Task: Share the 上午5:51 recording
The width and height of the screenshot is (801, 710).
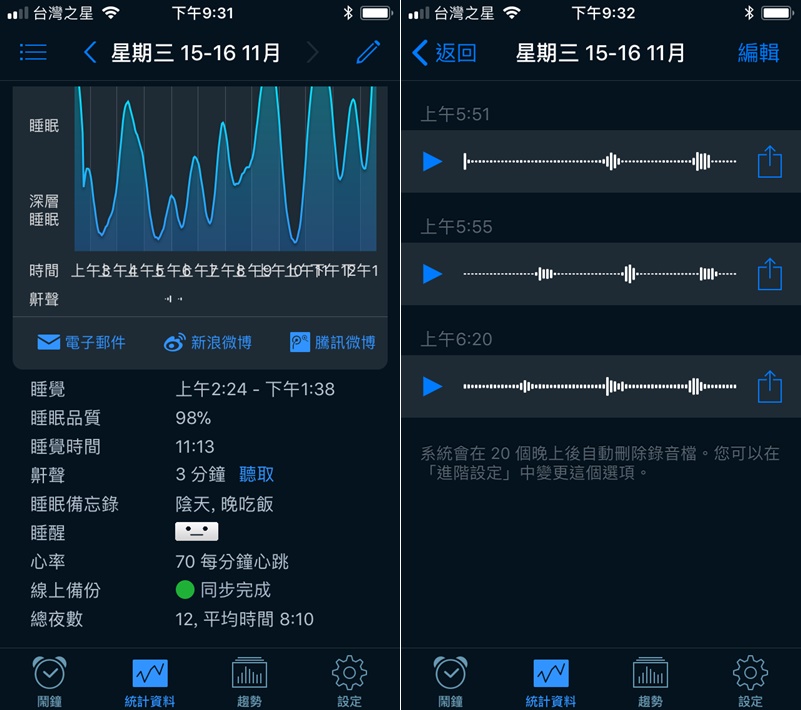Action: coord(769,161)
